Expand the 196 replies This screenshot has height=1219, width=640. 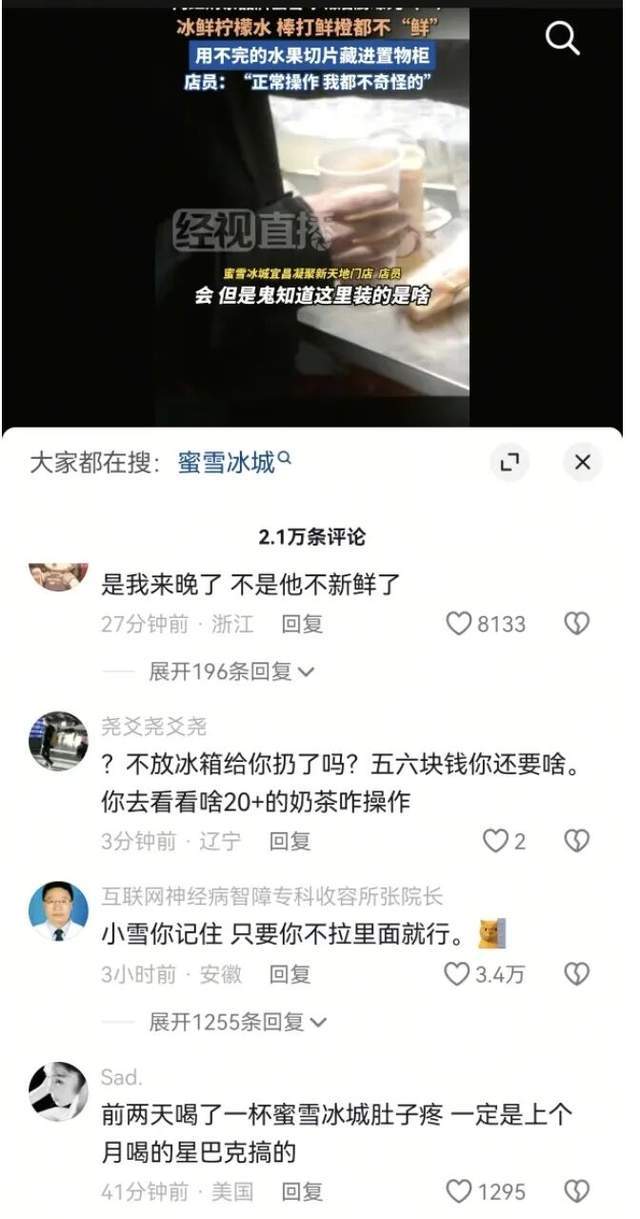tap(231, 672)
